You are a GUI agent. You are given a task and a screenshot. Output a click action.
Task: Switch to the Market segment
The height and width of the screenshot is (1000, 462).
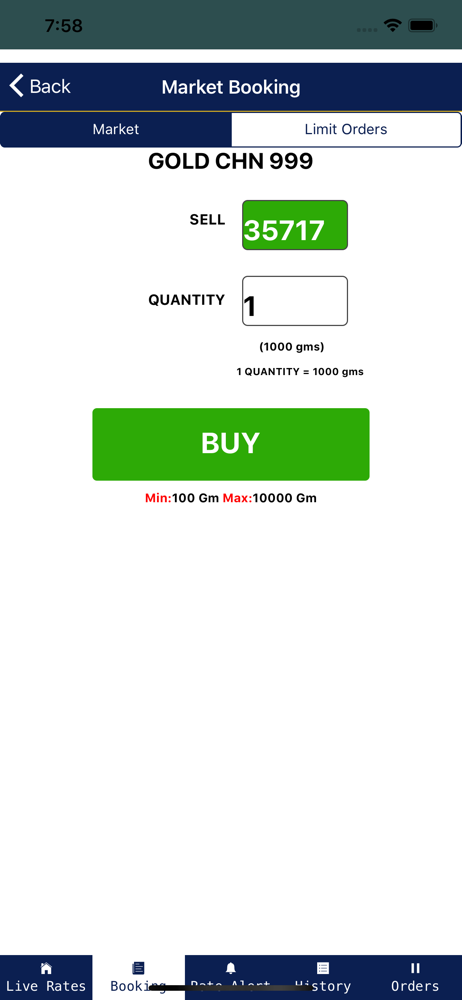[x=116, y=129]
